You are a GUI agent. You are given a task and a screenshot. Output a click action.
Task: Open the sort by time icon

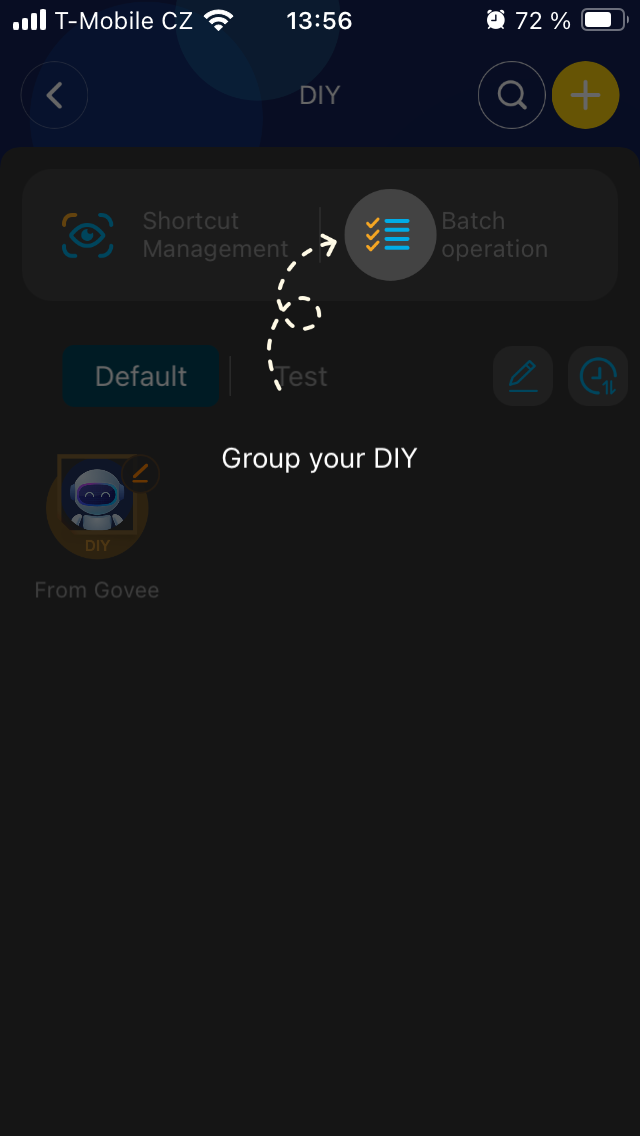598,376
